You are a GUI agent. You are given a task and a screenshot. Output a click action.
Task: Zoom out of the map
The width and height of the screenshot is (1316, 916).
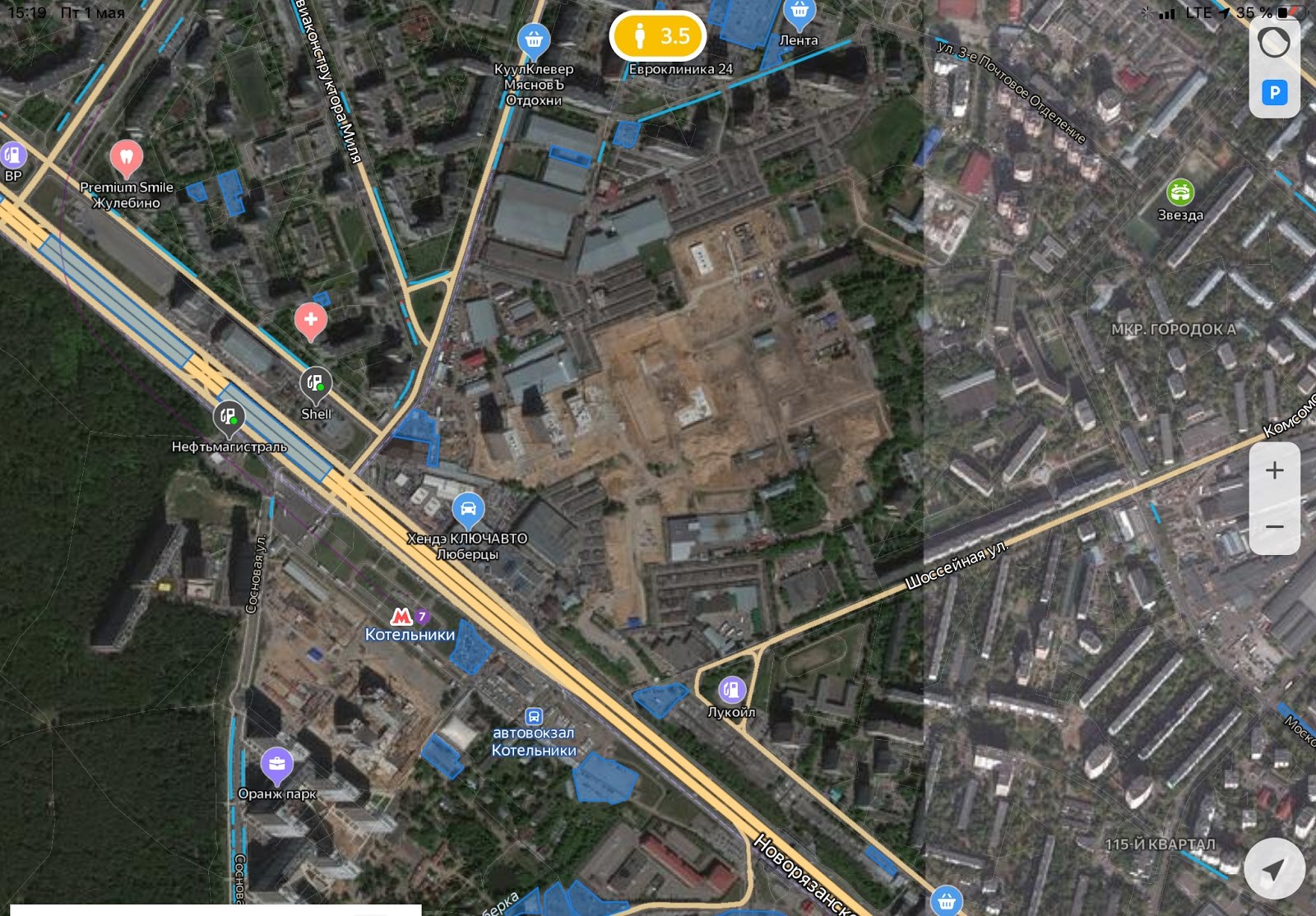[1274, 526]
